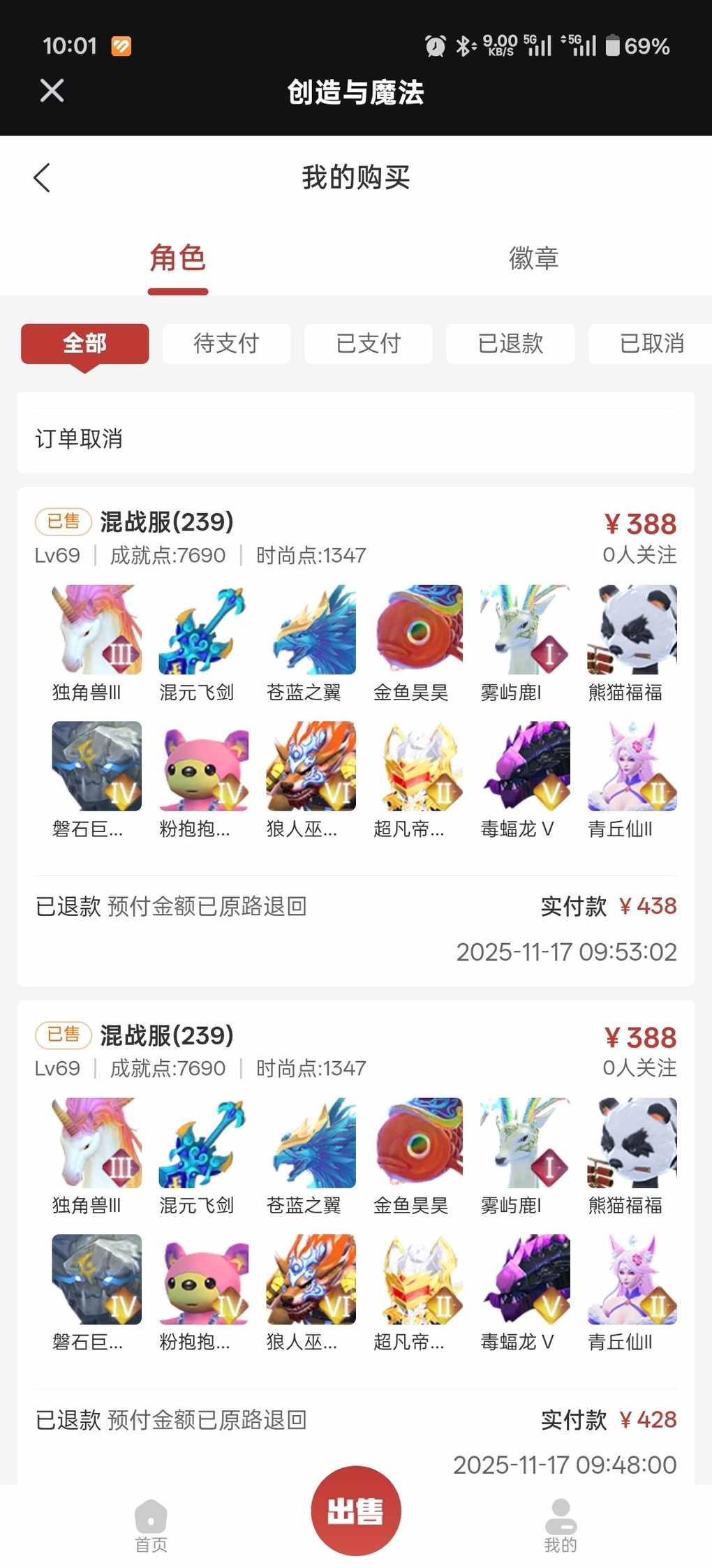Go back from 我的购买 page
Screen dimensions: 712x1568
(x=42, y=178)
